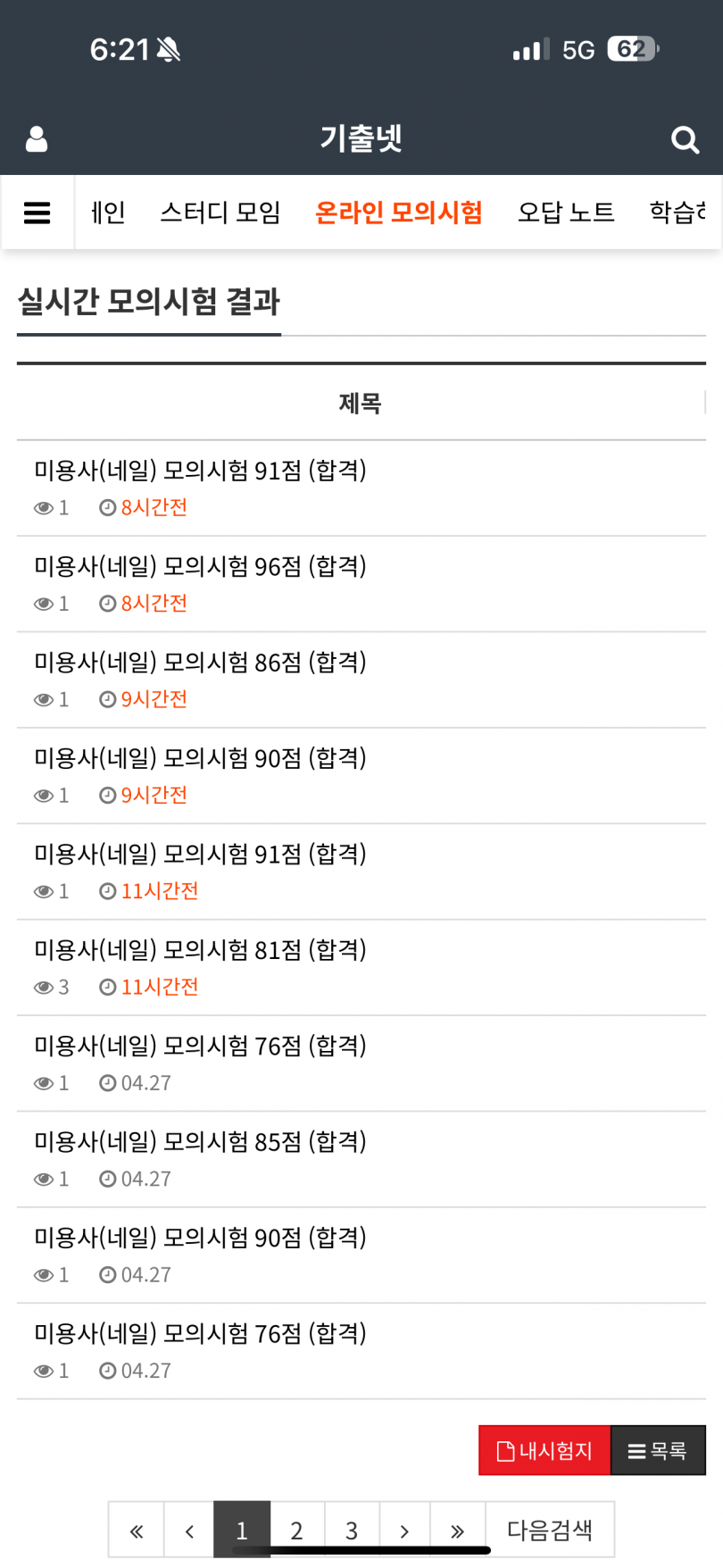Switch to the 오답 노트 tab
The height and width of the screenshot is (1568, 723).
(x=566, y=213)
